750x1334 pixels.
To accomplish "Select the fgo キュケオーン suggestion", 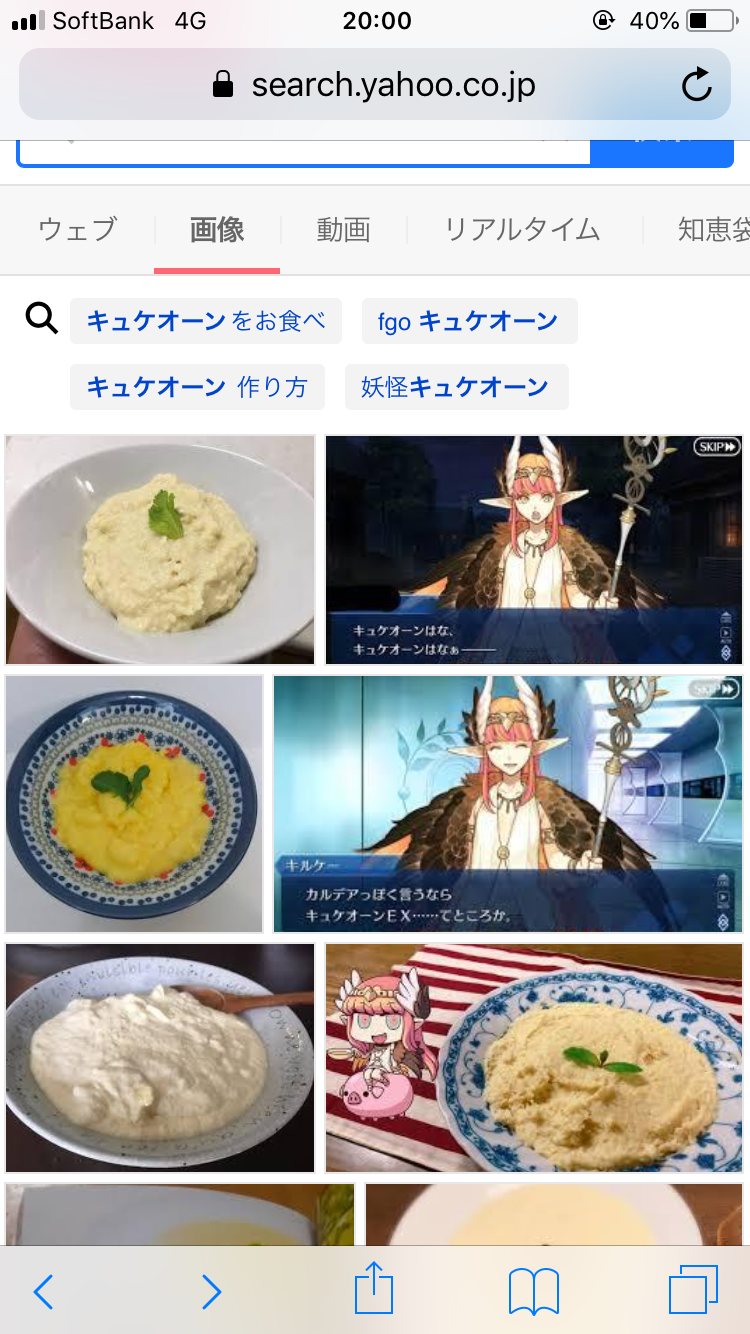I will point(468,321).
